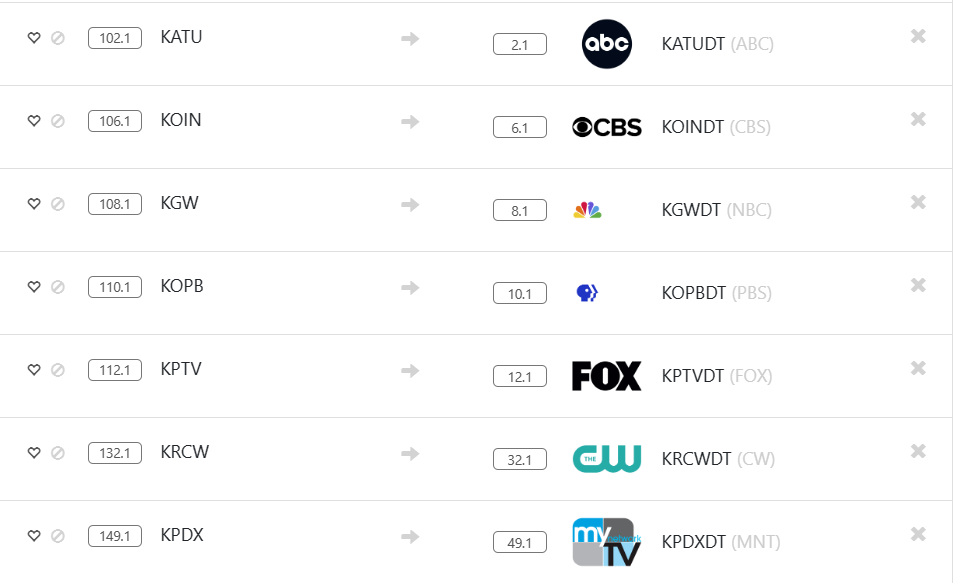
Task: Edit guide number 2.1 for KATUDT
Action: pos(520,45)
